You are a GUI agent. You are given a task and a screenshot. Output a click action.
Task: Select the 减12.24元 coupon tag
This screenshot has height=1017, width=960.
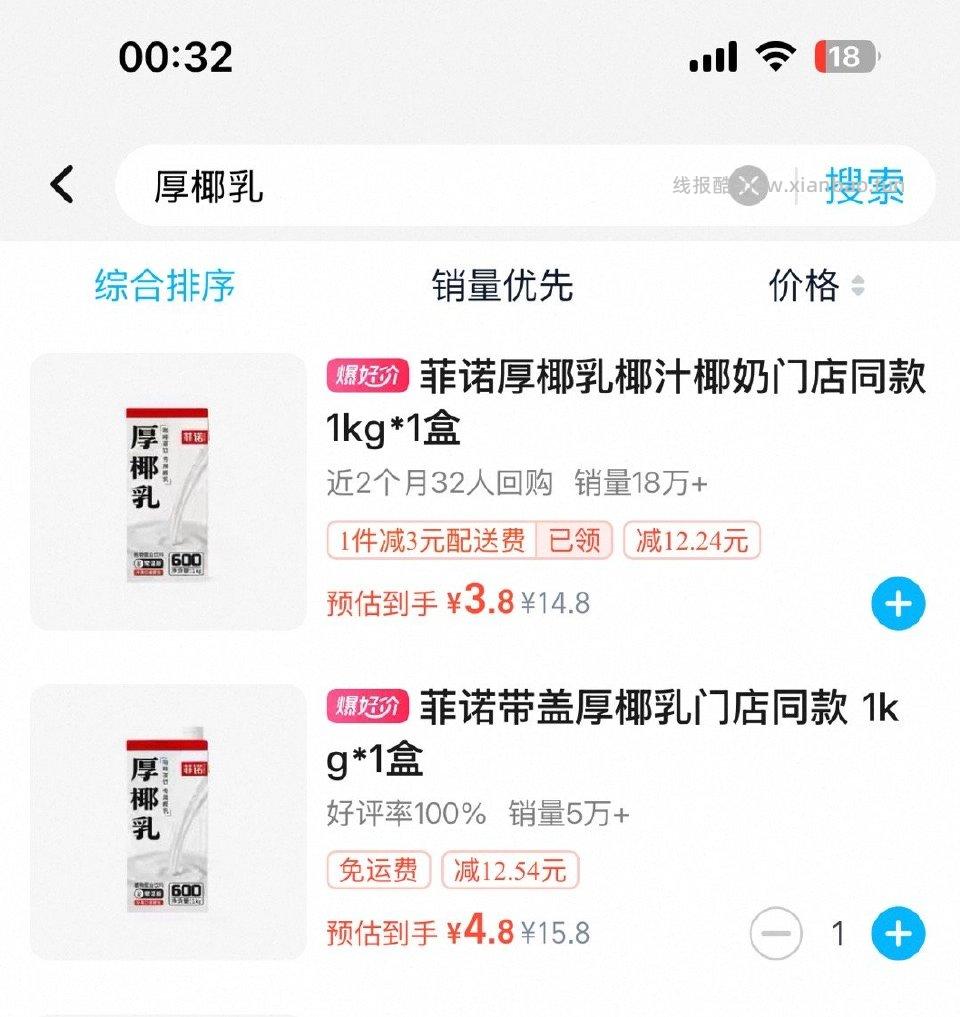[692, 541]
